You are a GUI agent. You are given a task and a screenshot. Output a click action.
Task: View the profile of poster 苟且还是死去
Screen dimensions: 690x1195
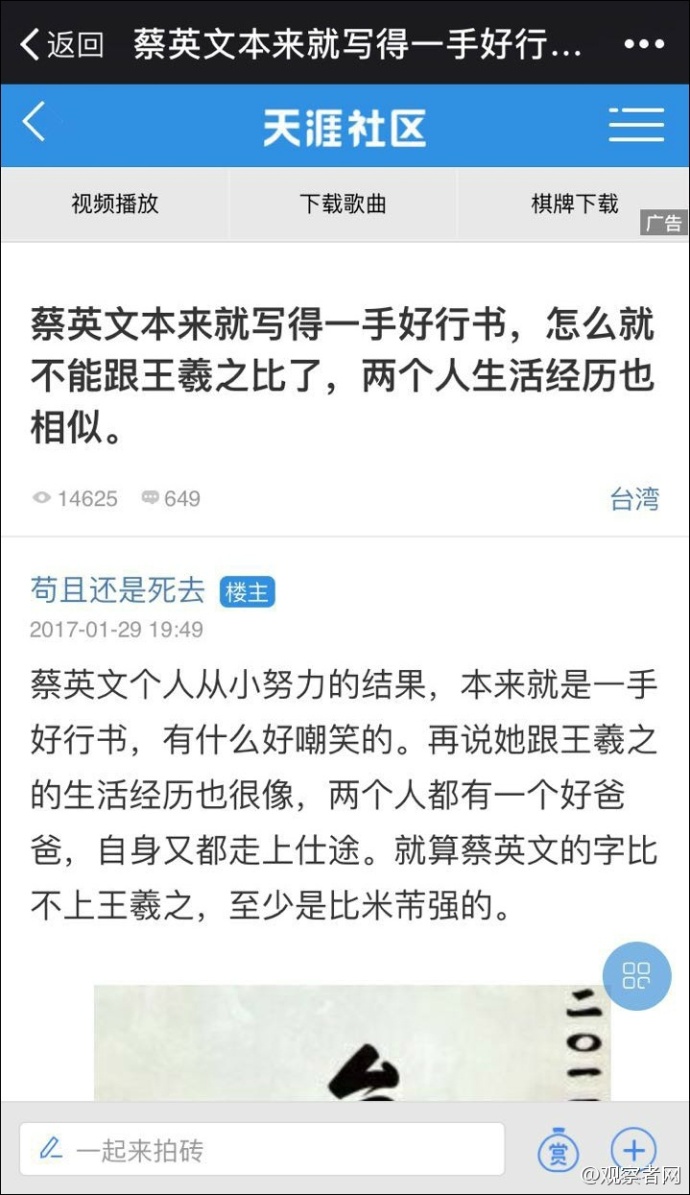click(x=117, y=590)
